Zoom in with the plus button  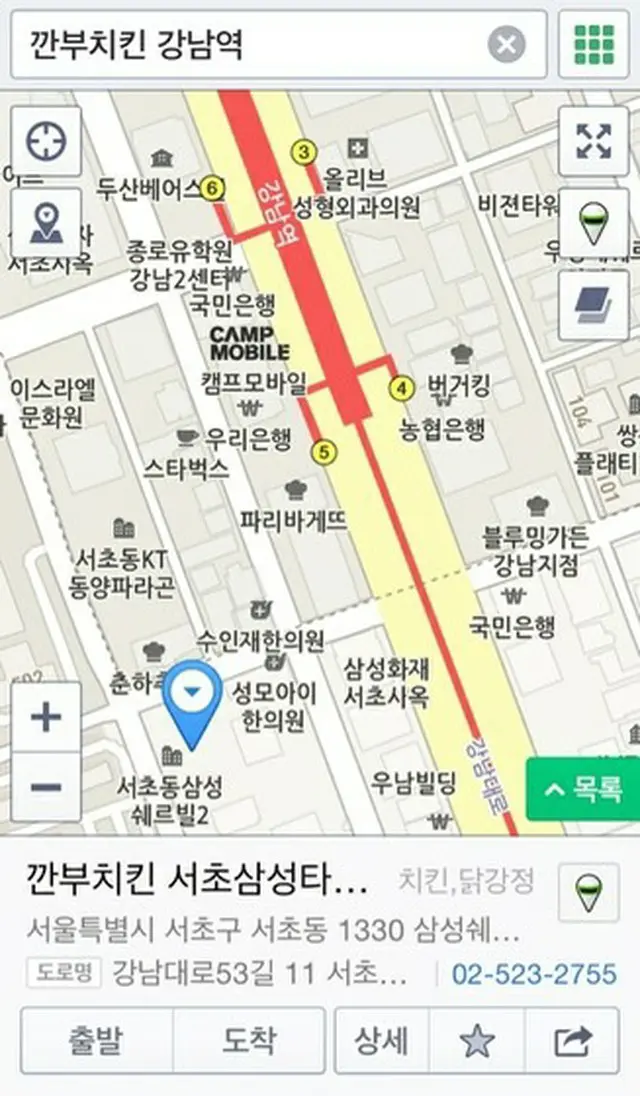pyautogui.click(x=46, y=717)
